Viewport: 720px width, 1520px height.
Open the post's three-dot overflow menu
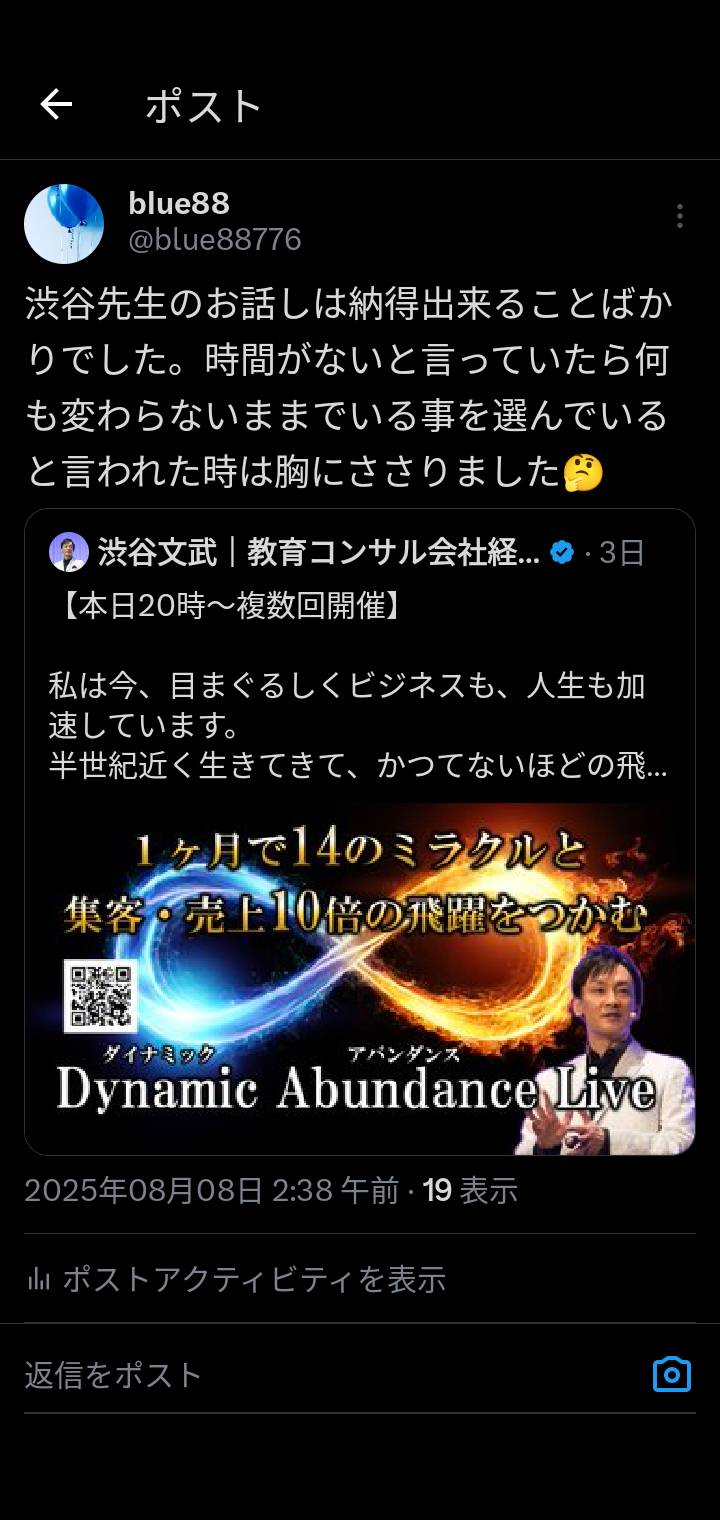680,216
